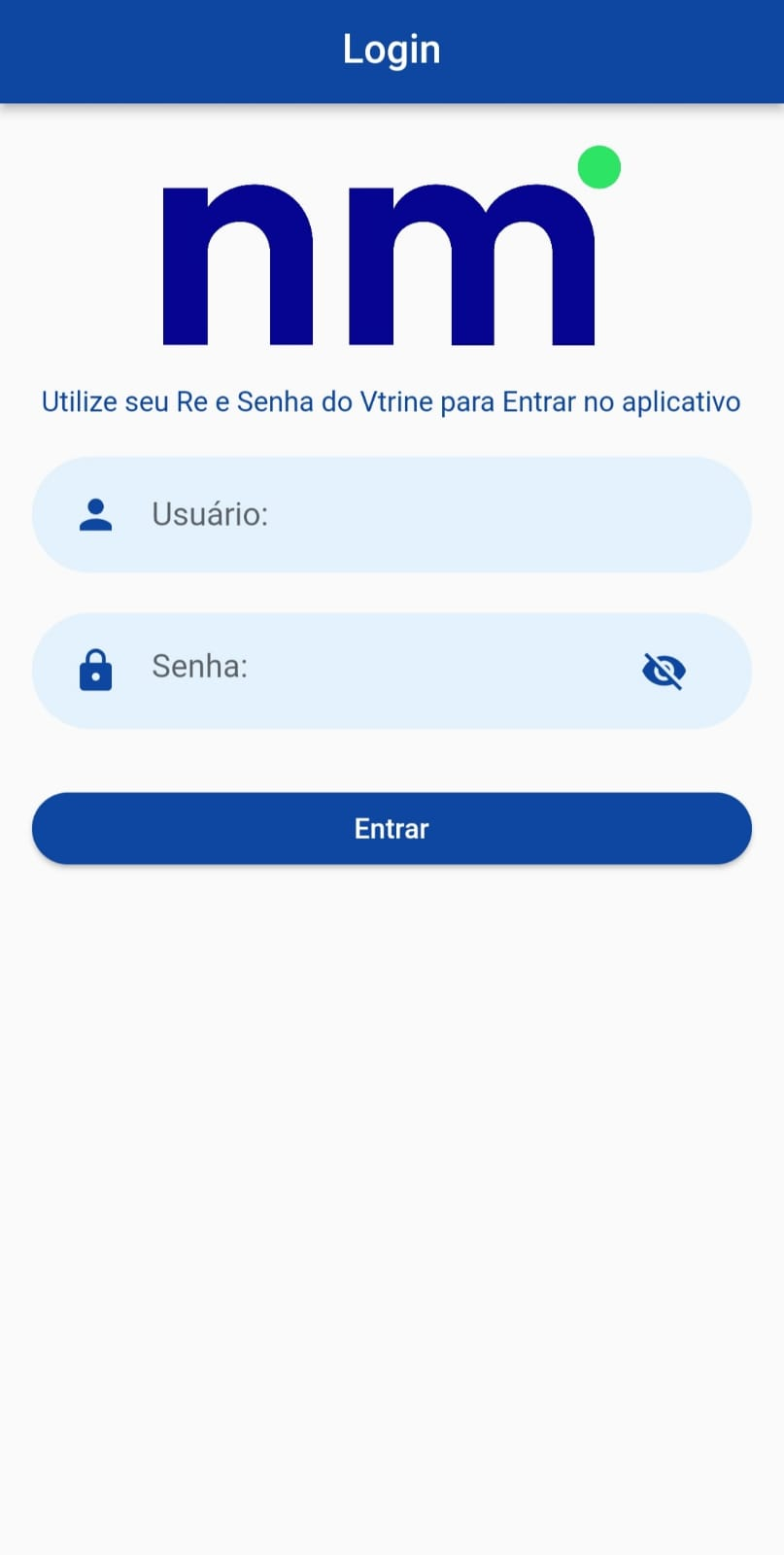Click the blue 'nm' application logo
The width and height of the screenshot is (784, 1555).
coord(379,262)
